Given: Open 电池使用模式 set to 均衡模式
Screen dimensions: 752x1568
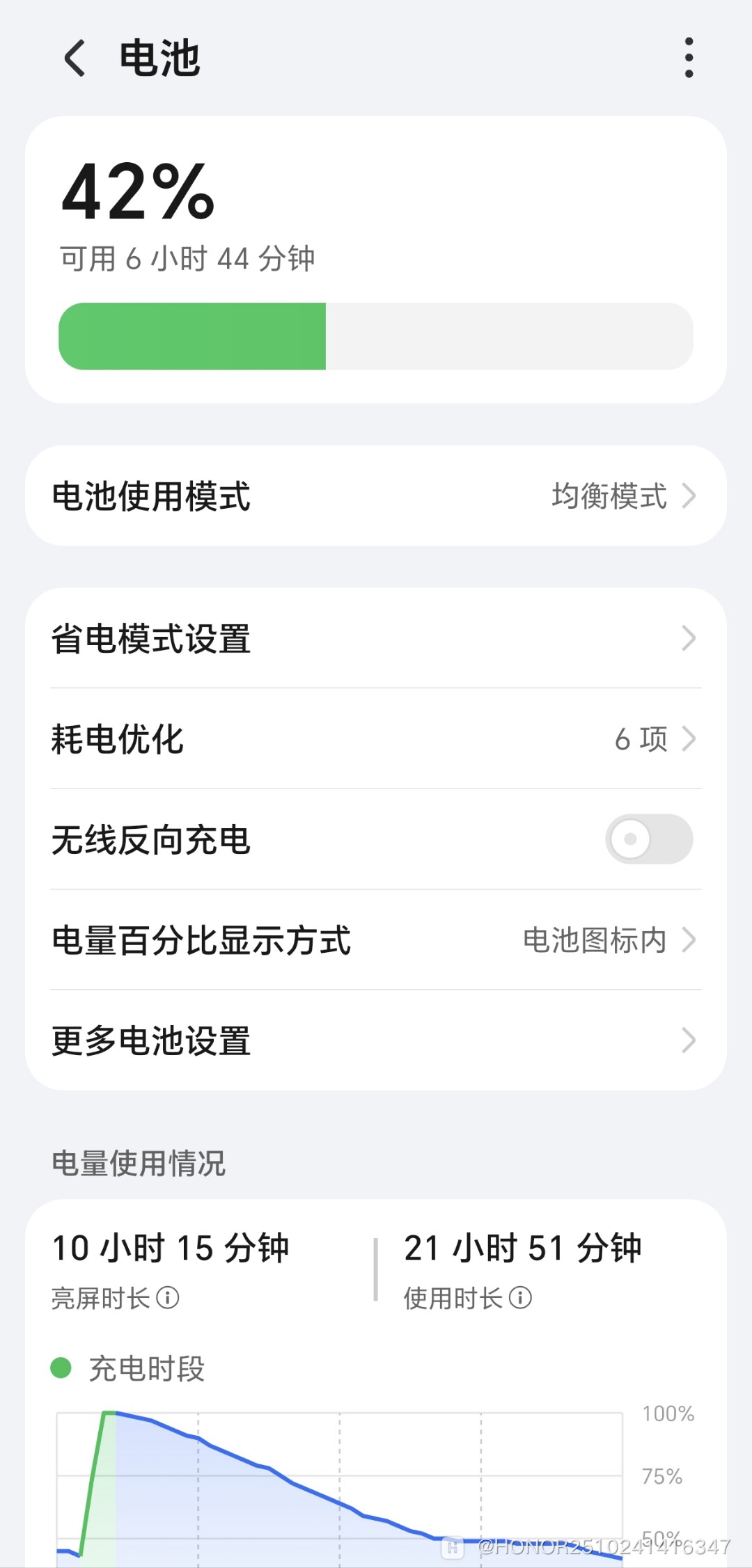Looking at the screenshot, I should tap(376, 496).
